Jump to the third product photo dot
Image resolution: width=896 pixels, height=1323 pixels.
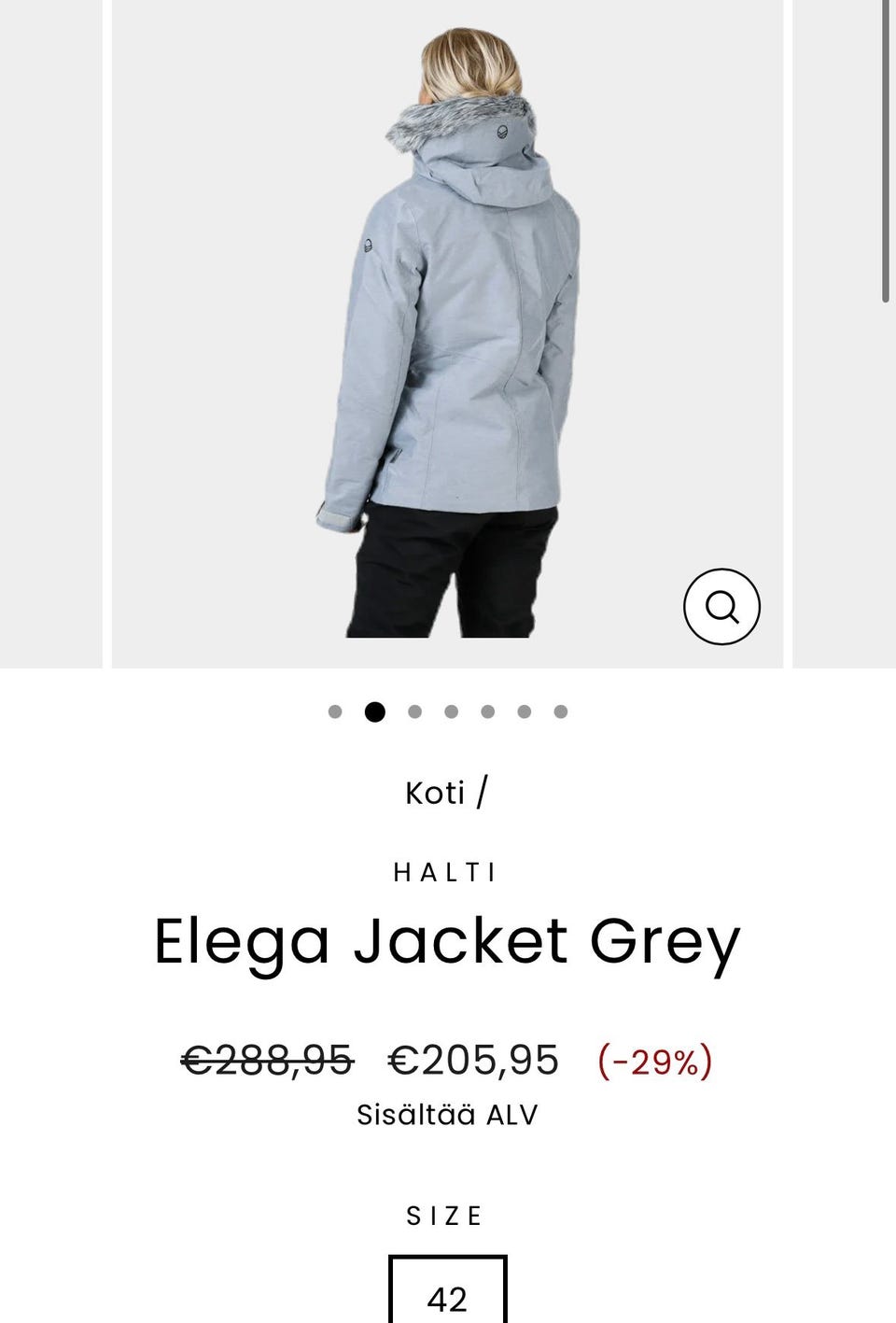pos(413,711)
